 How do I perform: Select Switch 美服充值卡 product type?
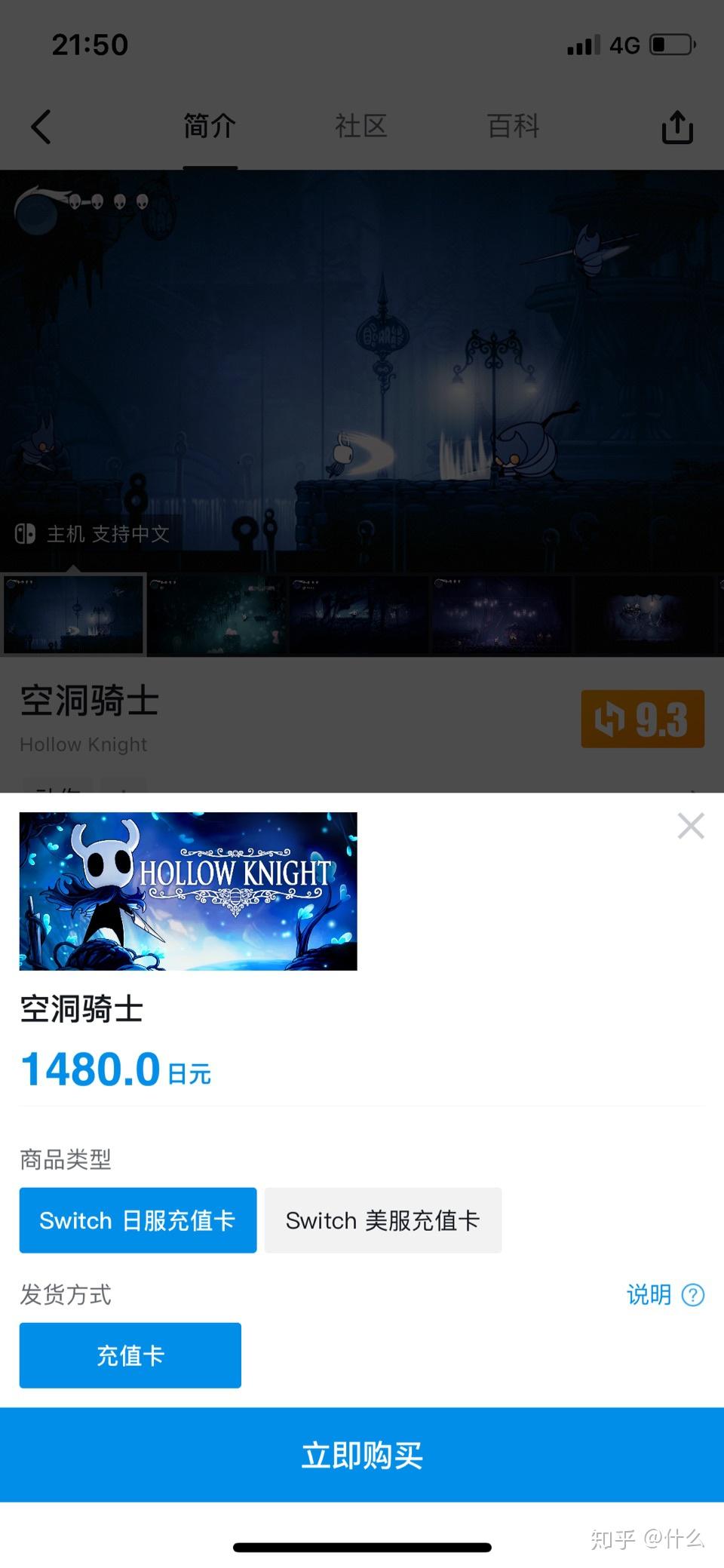(x=382, y=1220)
